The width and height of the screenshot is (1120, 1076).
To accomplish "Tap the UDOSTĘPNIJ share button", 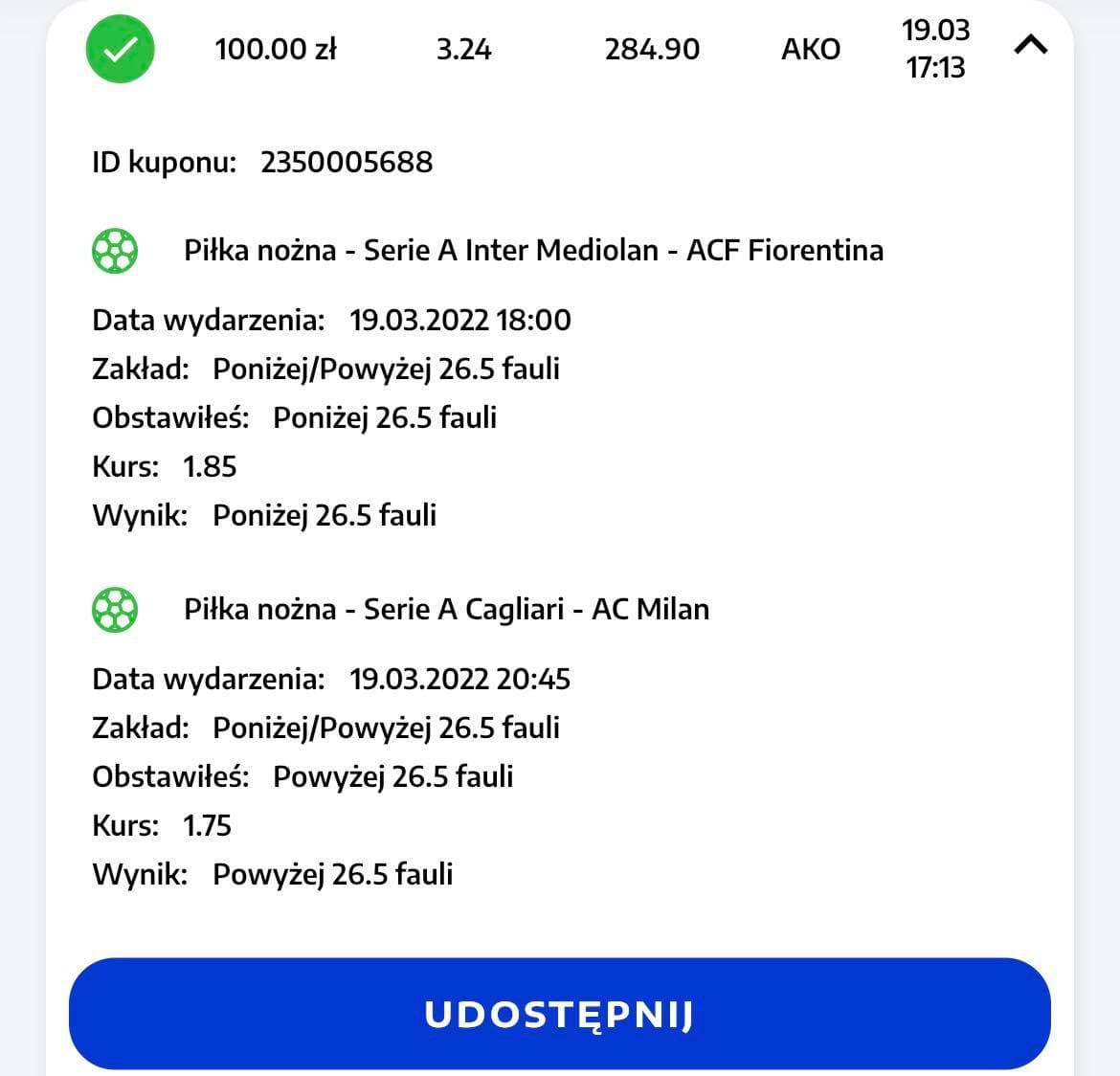I will point(559,1014).
